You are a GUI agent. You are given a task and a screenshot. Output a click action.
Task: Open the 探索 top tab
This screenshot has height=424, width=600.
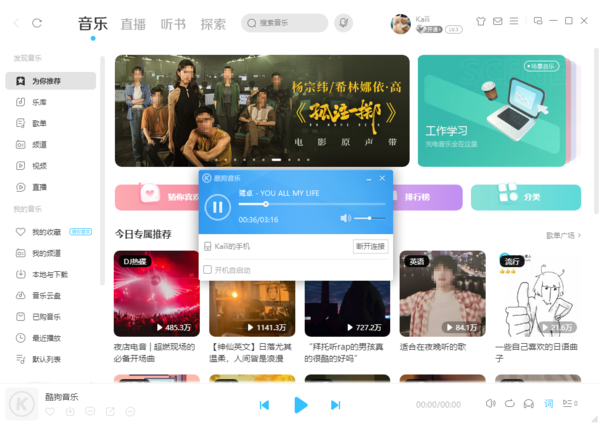[213, 23]
